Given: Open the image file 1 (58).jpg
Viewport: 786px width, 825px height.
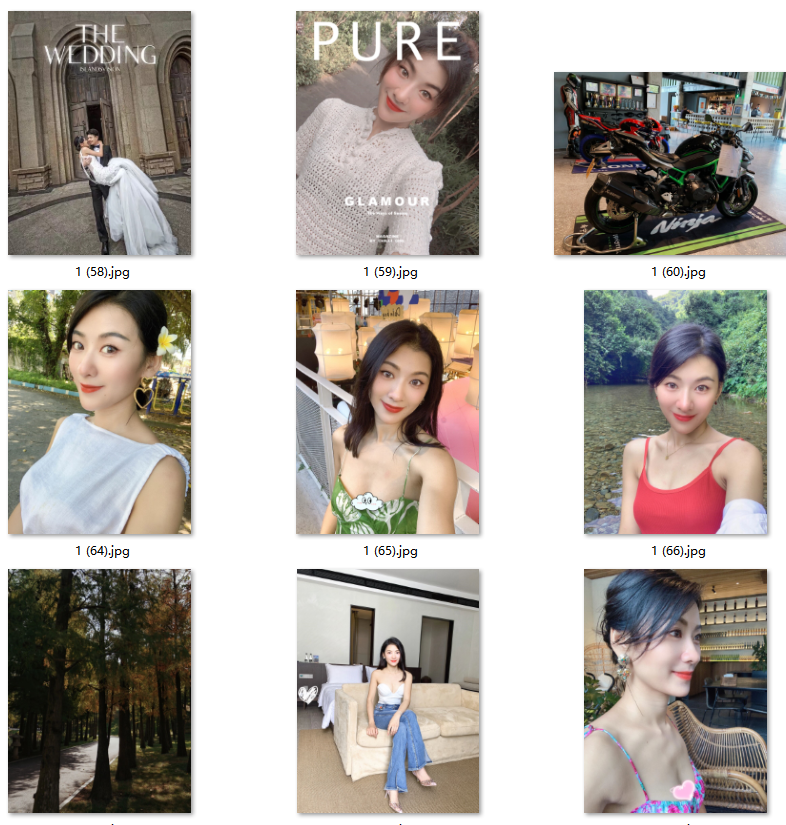Looking at the screenshot, I should click(x=99, y=133).
